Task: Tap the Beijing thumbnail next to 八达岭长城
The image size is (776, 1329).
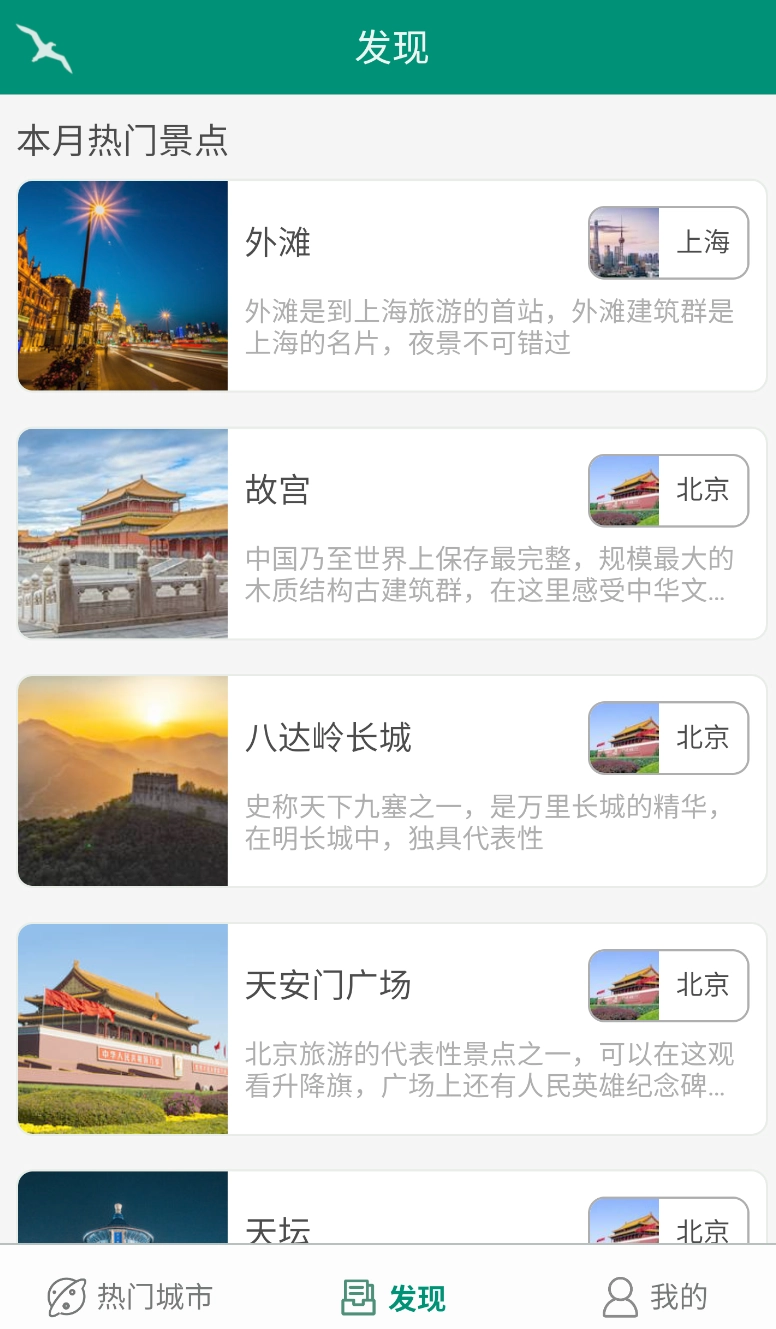Action: (x=623, y=738)
